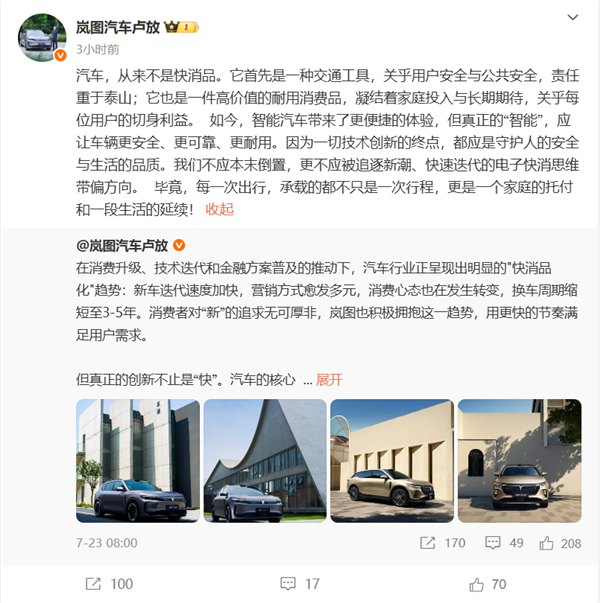The height and width of the screenshot is (603, 600).
Task: View the first photo of the purple SUV
Action: point(137,460)
